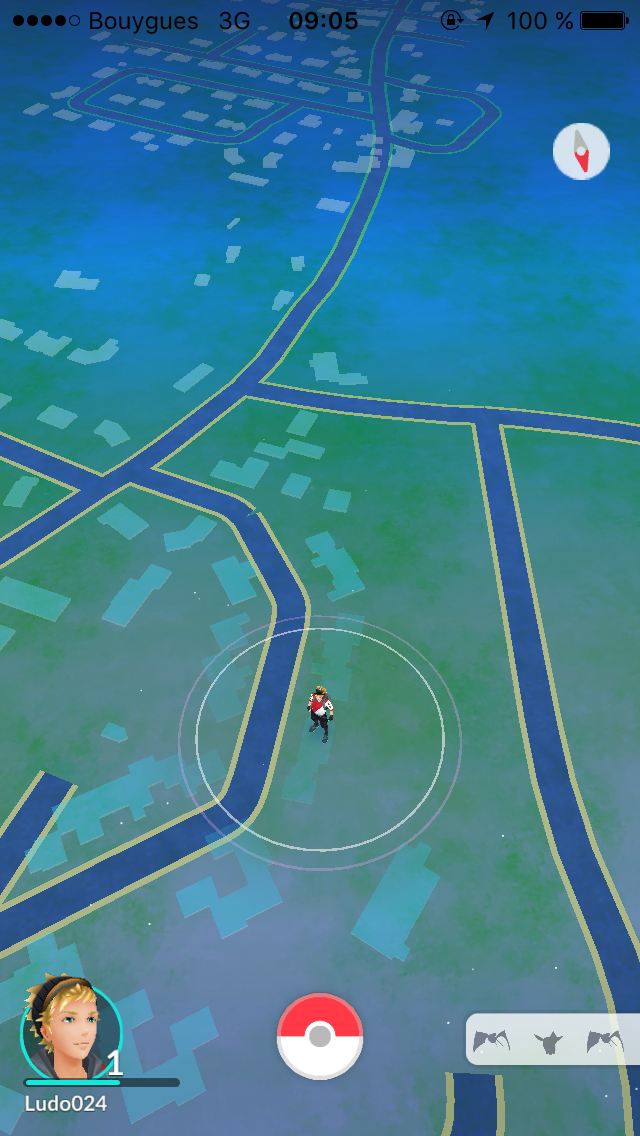Open the Poké Ball main menu
The width and height of the screenshot is (640, 1136).
[320, 1036]
